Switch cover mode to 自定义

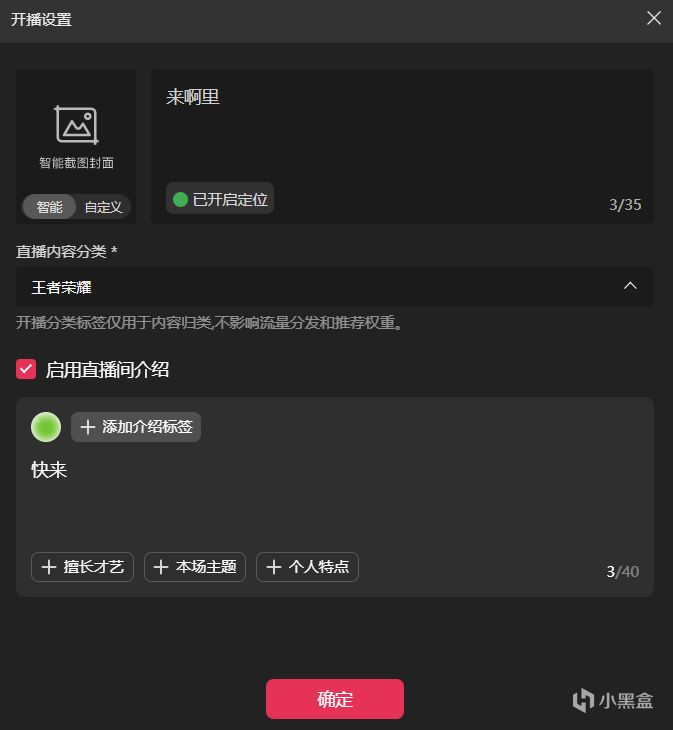coord(103,207)
